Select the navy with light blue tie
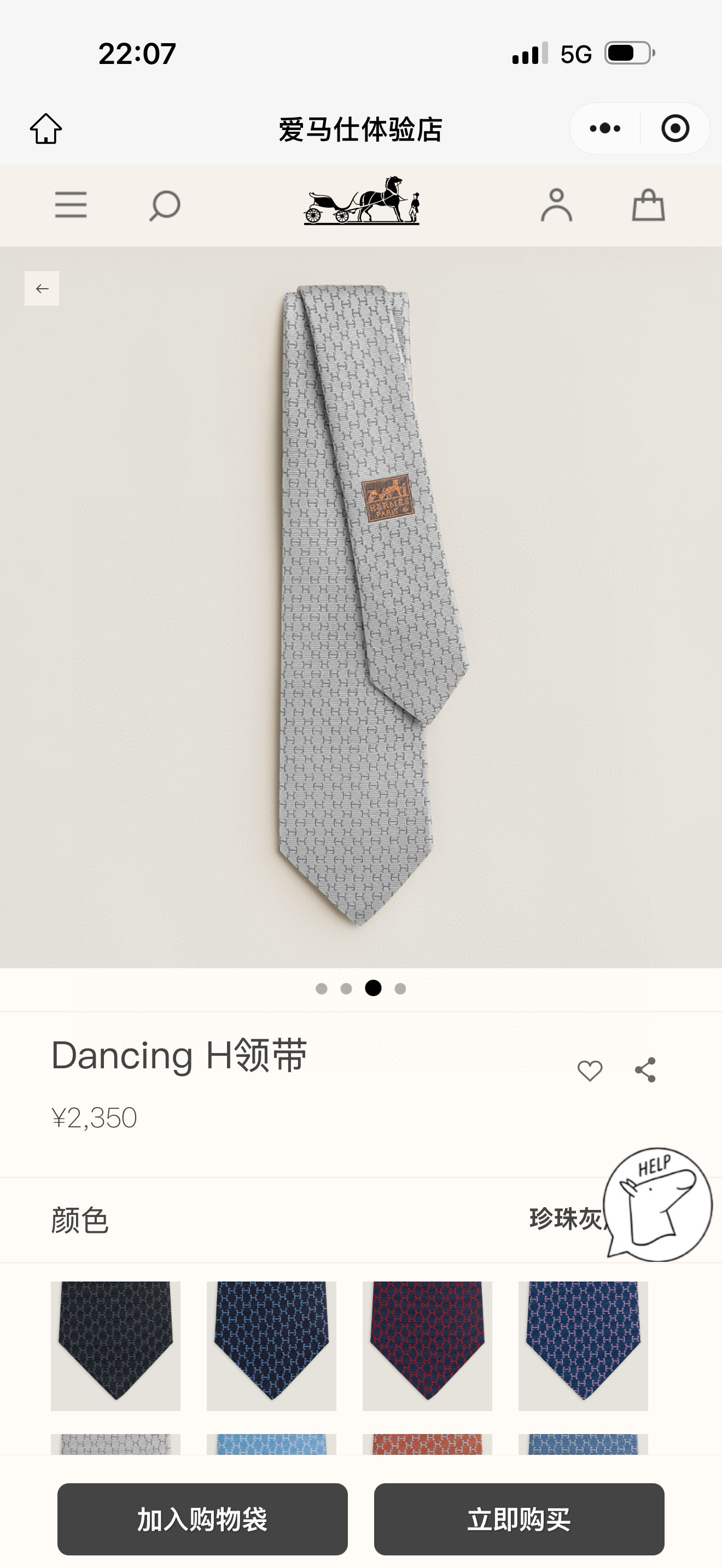 pyautogui.click(x=271, y=1346)
